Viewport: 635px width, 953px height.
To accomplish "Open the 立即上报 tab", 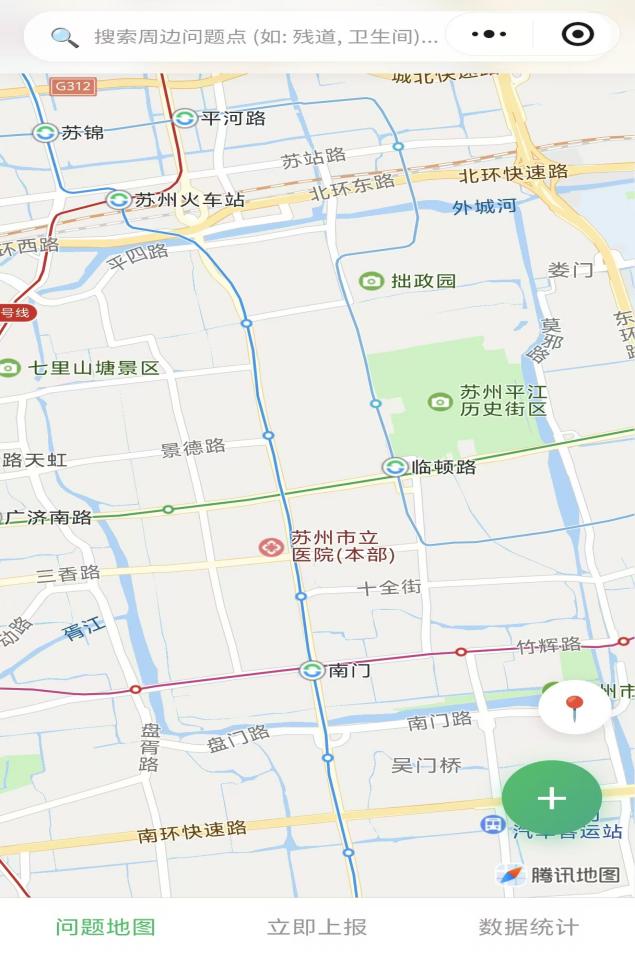I will pos(317,927).
